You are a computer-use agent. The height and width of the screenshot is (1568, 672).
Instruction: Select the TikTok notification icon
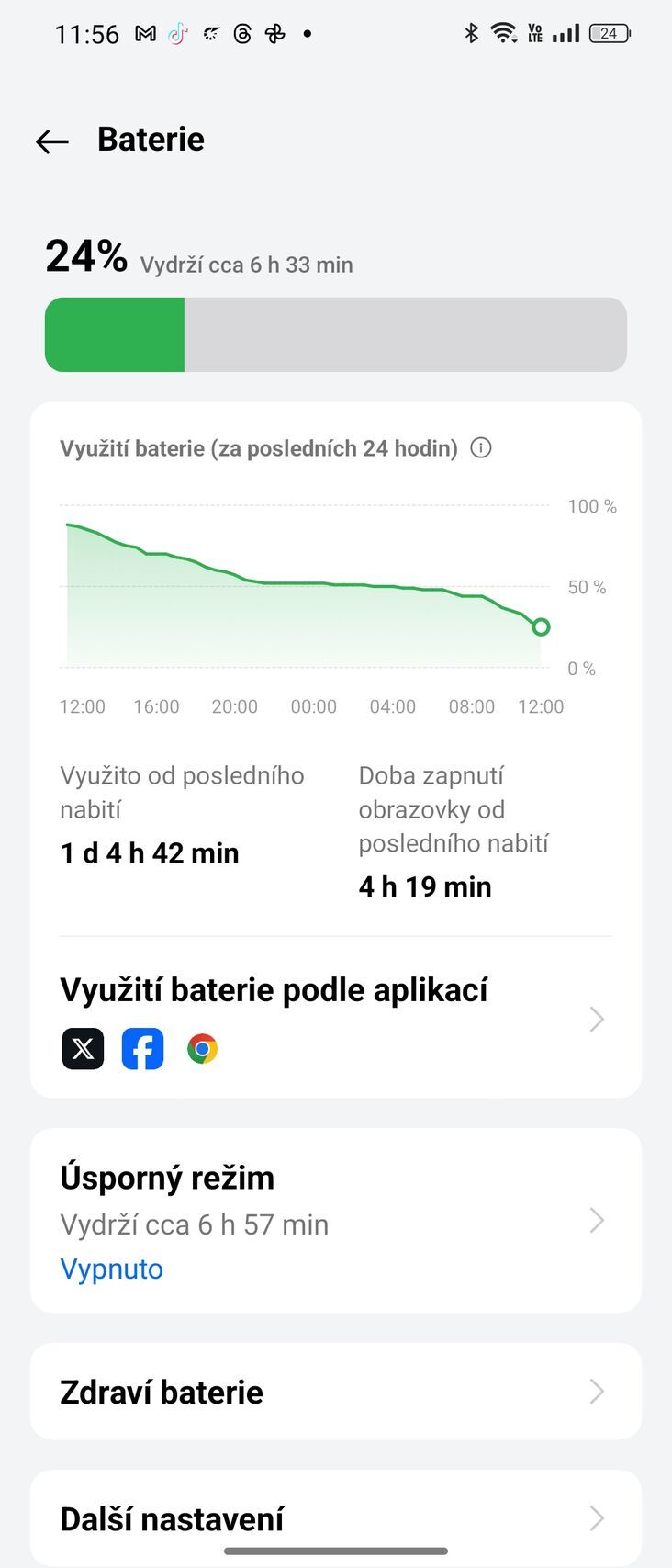click(x=177, y=33)
